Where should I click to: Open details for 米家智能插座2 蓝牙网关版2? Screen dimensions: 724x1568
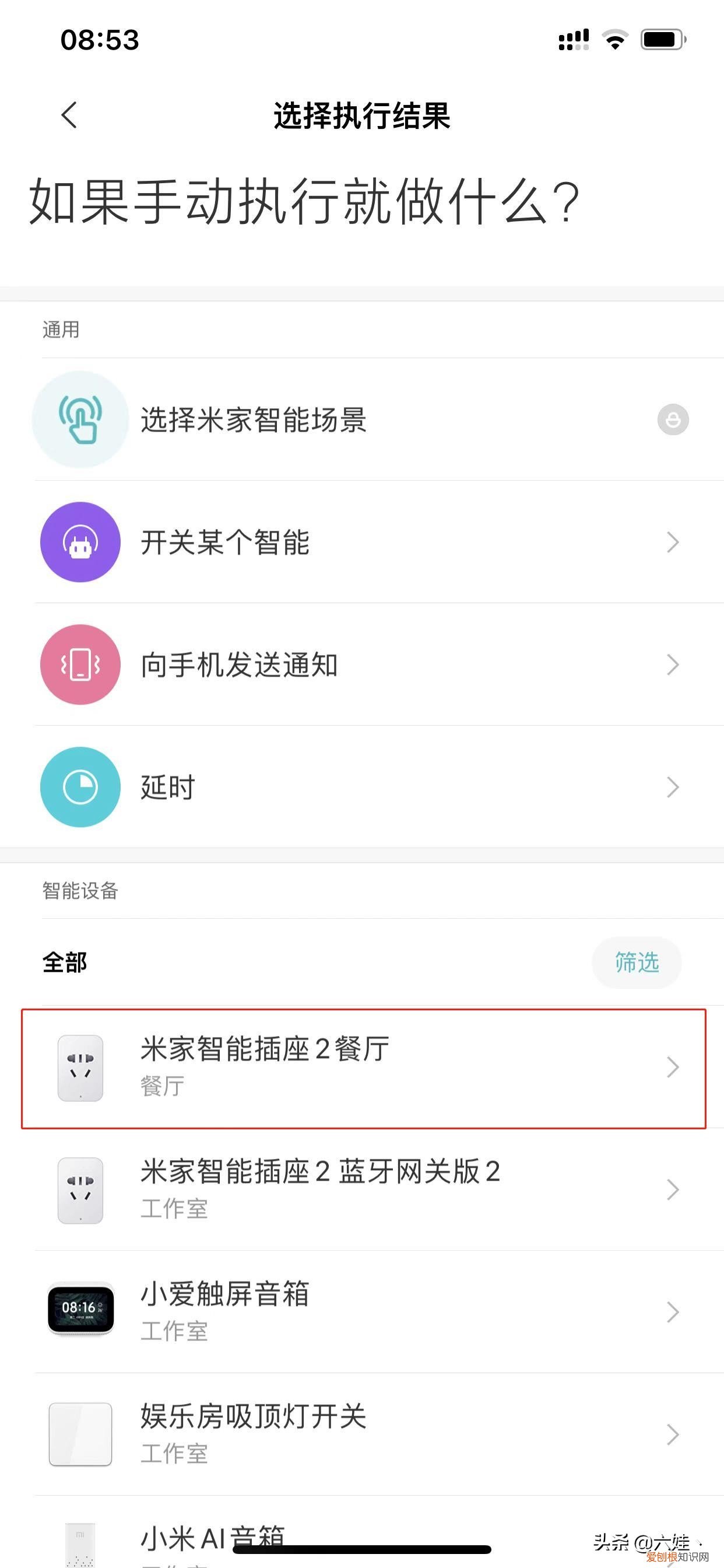[673, 1190]
